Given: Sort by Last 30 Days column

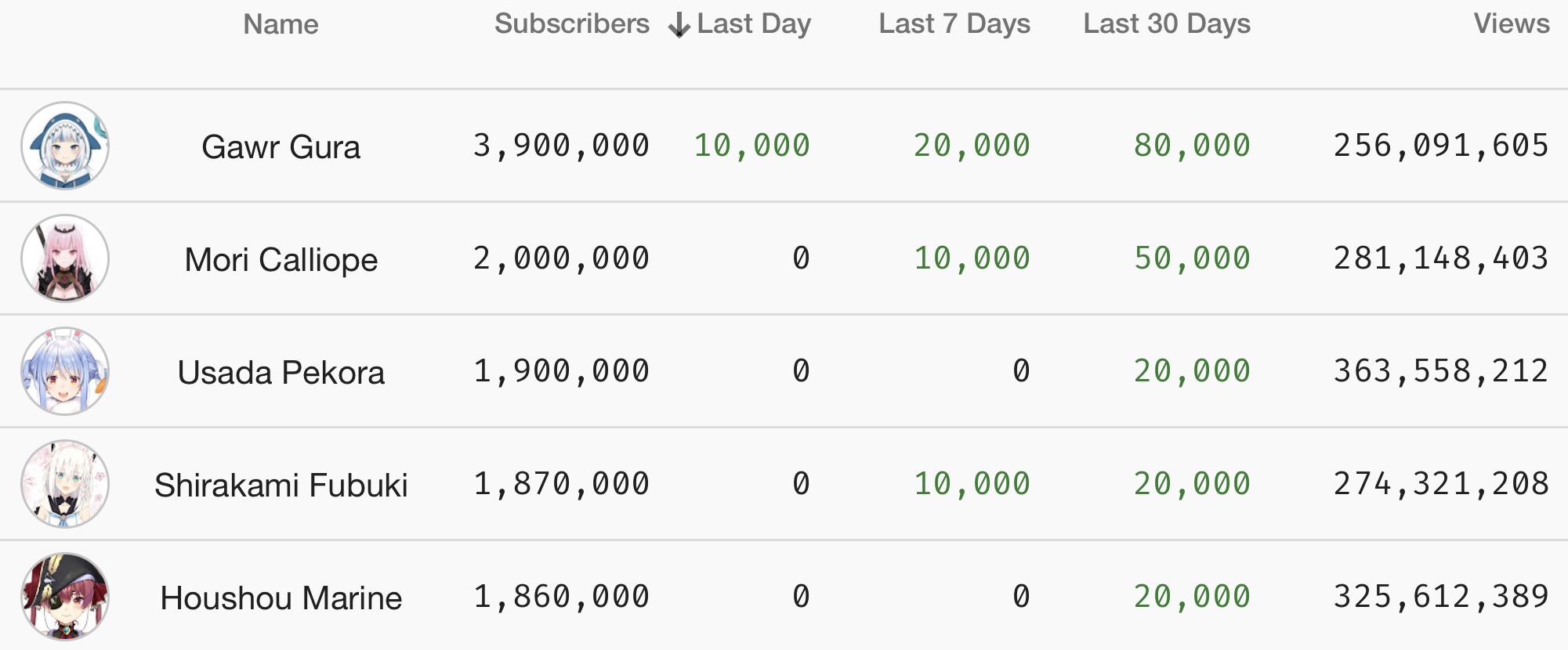Looking at the screenshot, I should 1166,23.
